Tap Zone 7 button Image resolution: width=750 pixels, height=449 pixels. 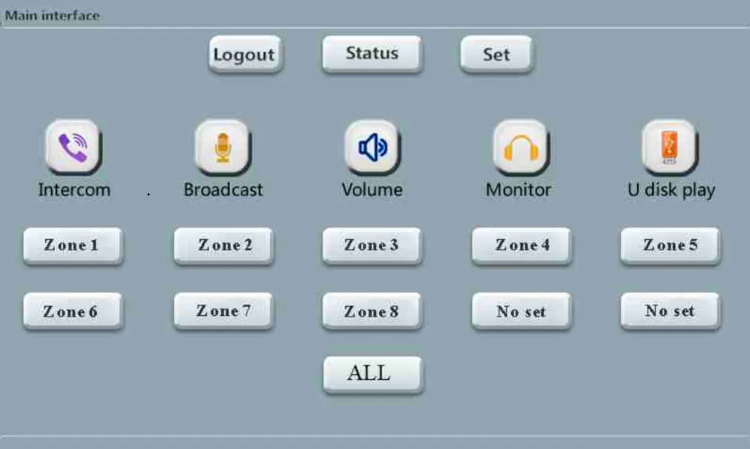coord(223,311)
